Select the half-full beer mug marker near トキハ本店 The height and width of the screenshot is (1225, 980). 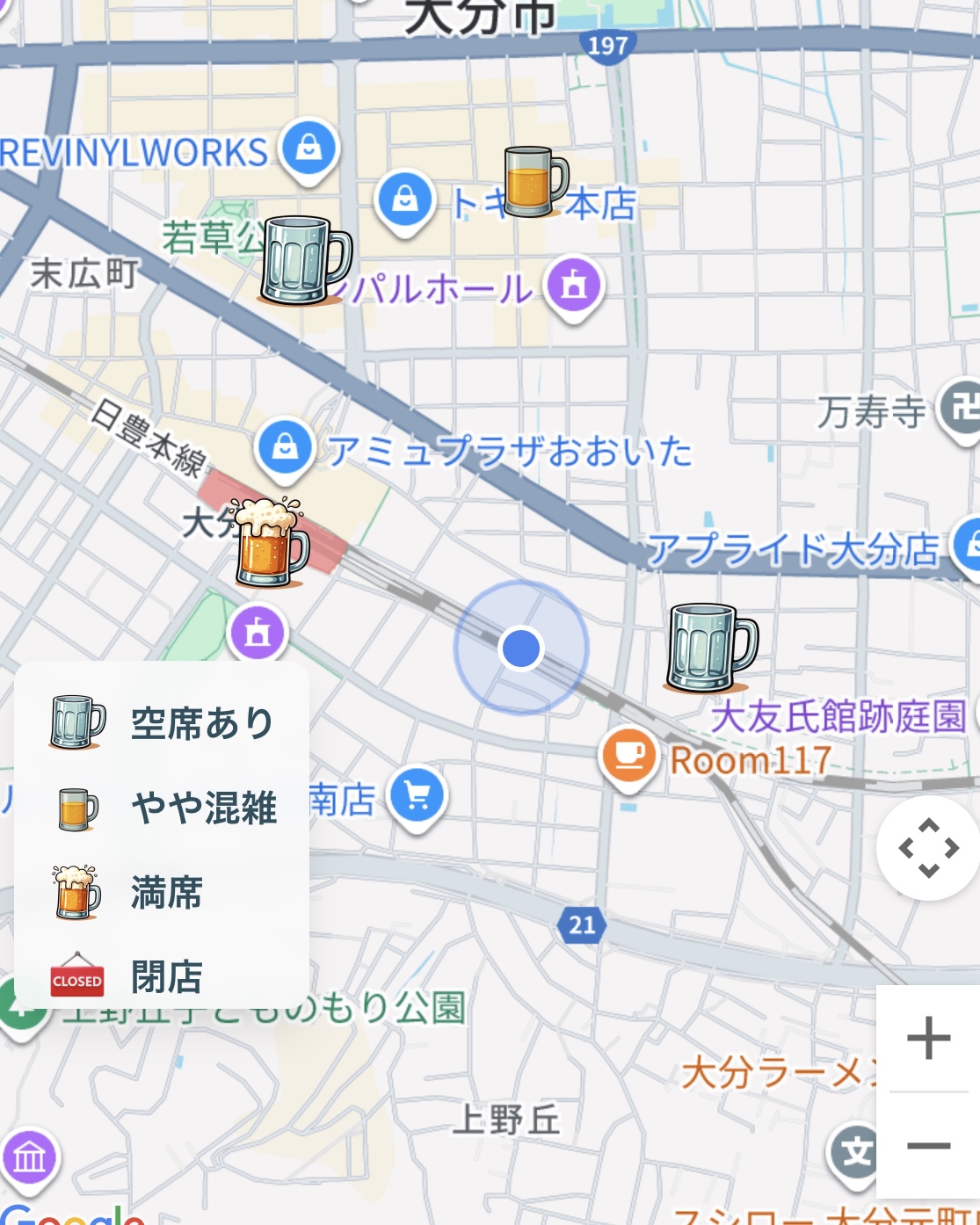point(535,182)
